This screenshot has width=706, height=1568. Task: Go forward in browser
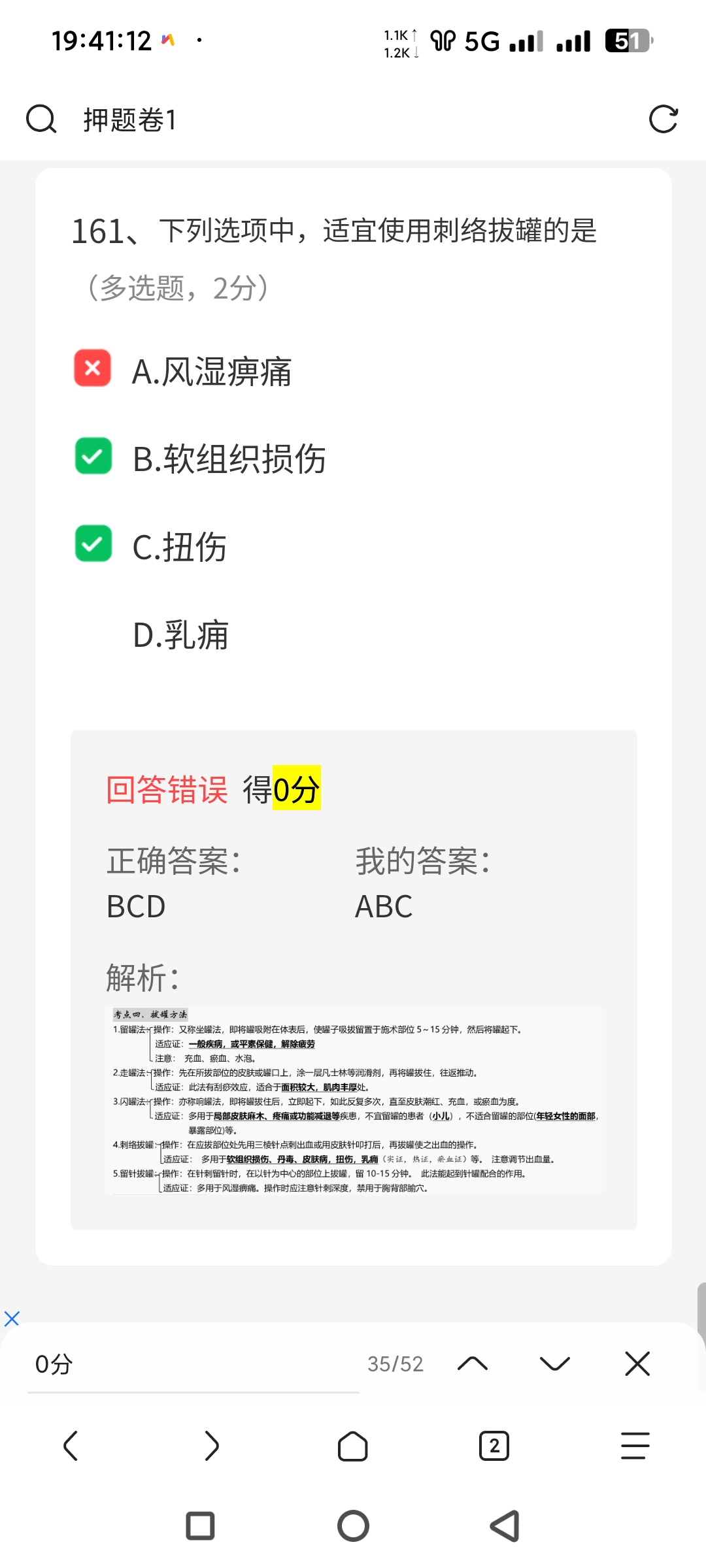212,1446
